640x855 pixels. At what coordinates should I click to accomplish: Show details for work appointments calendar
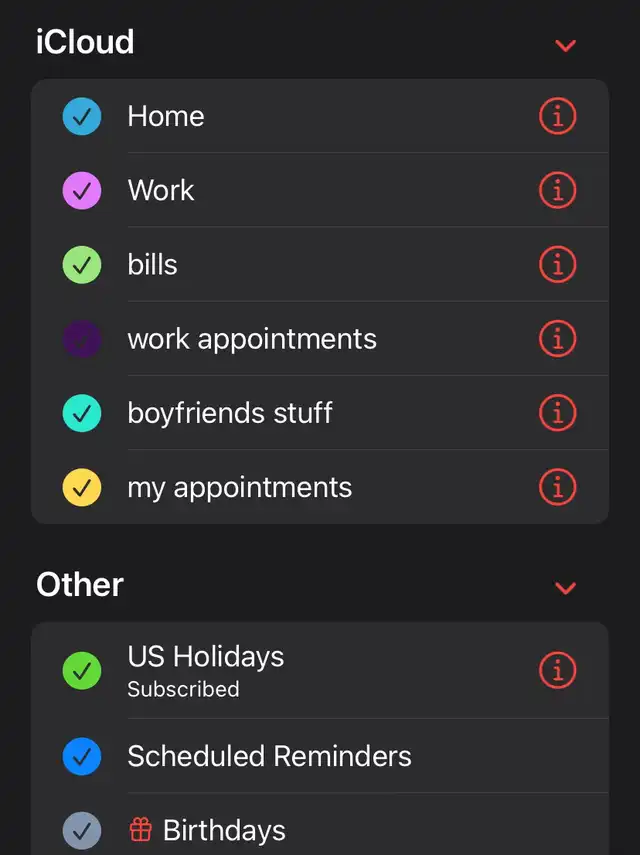[558, 339]
